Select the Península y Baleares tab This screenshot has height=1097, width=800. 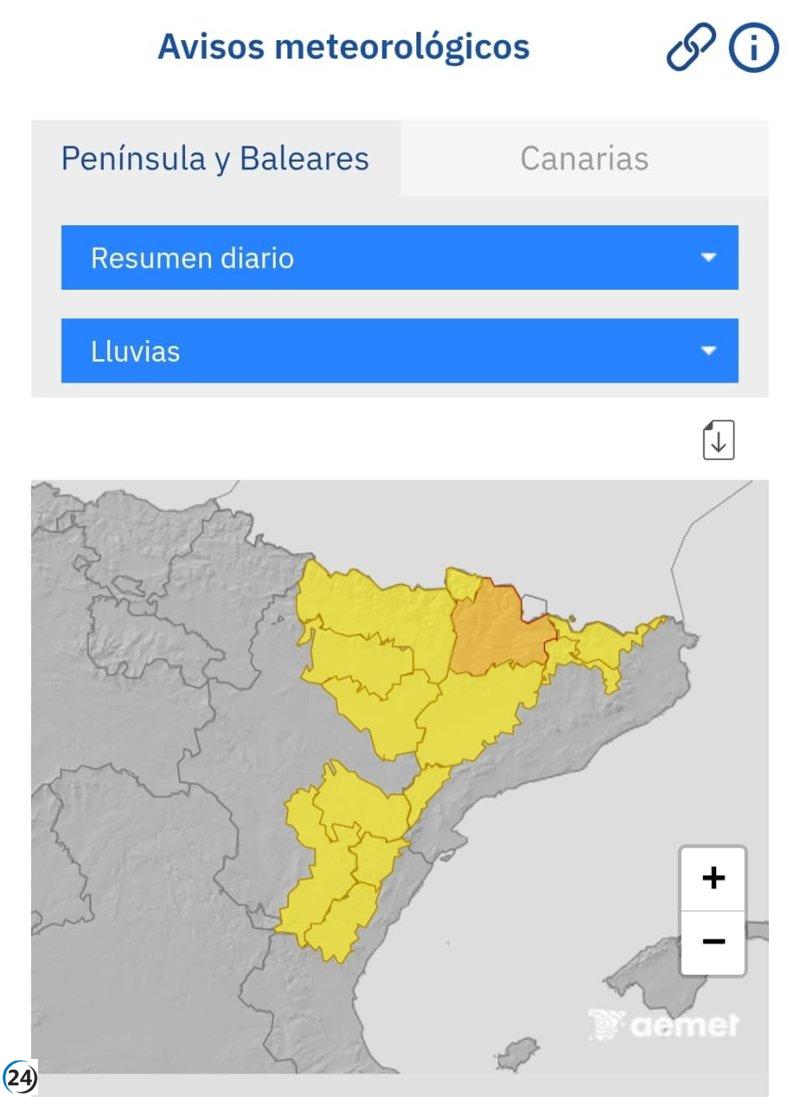coord(215,158)
